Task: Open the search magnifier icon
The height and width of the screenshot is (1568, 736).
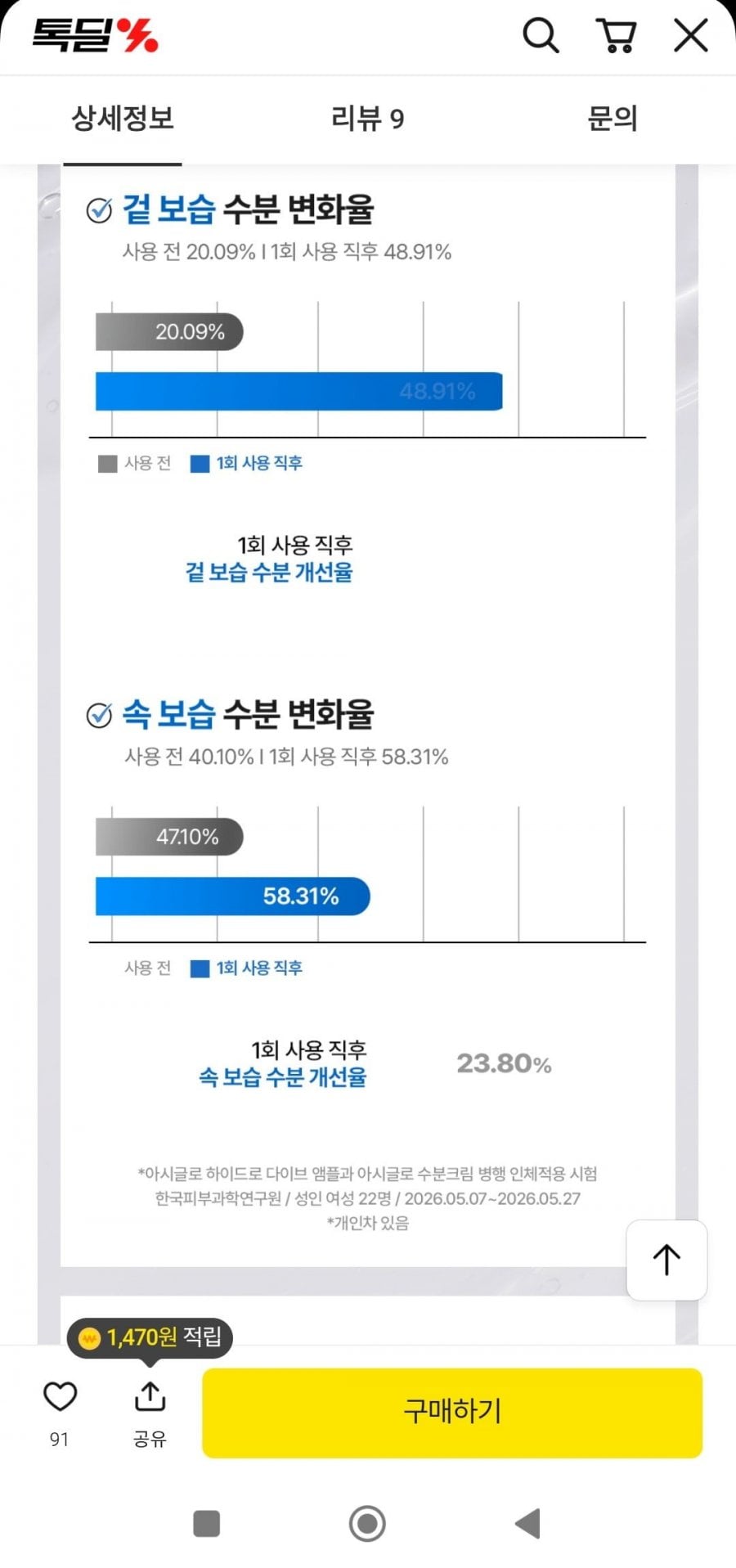Action: click(541, 36)
